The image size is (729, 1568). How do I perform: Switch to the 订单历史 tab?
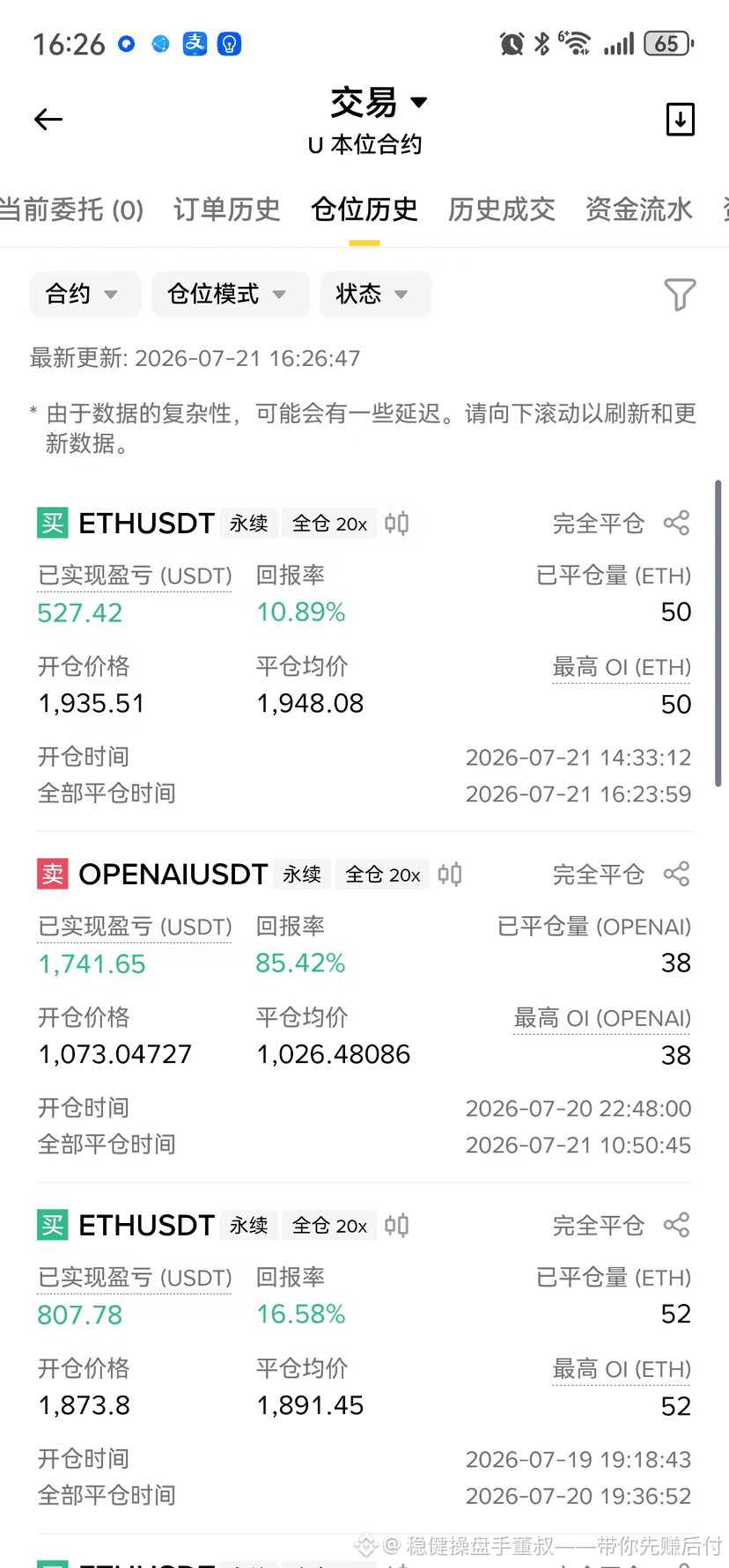click(227, 209)
